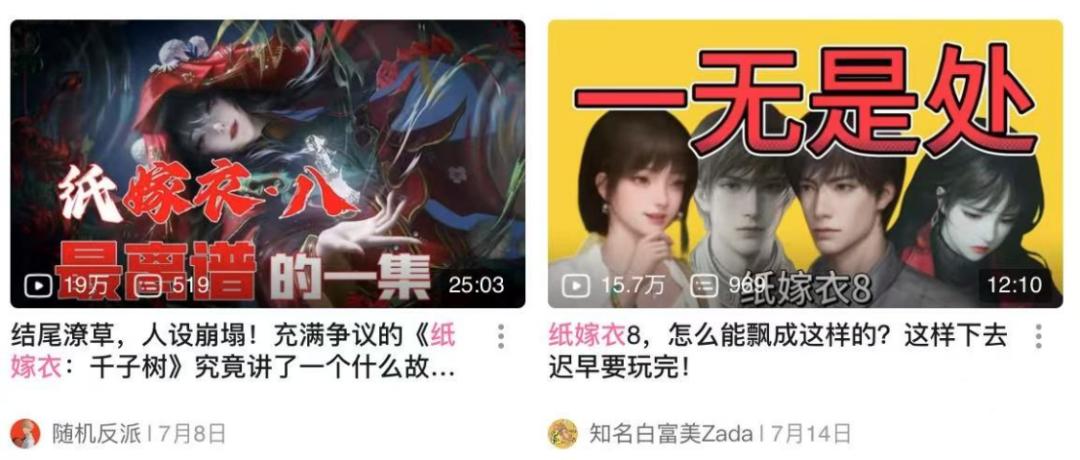
Task: Open video title 结尾潦草，人设崩塌
Action: tap(235, 351)
